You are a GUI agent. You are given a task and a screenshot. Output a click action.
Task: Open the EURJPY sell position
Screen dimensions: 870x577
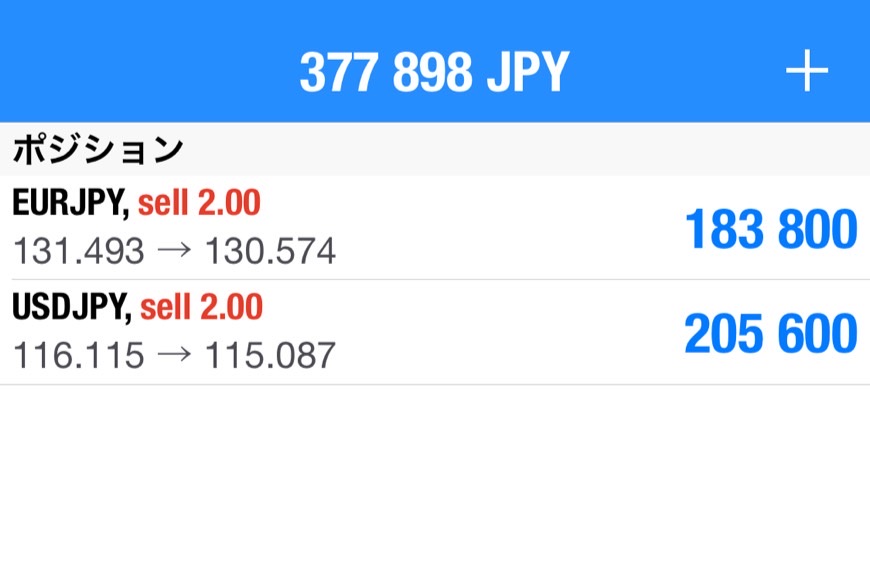434,228
